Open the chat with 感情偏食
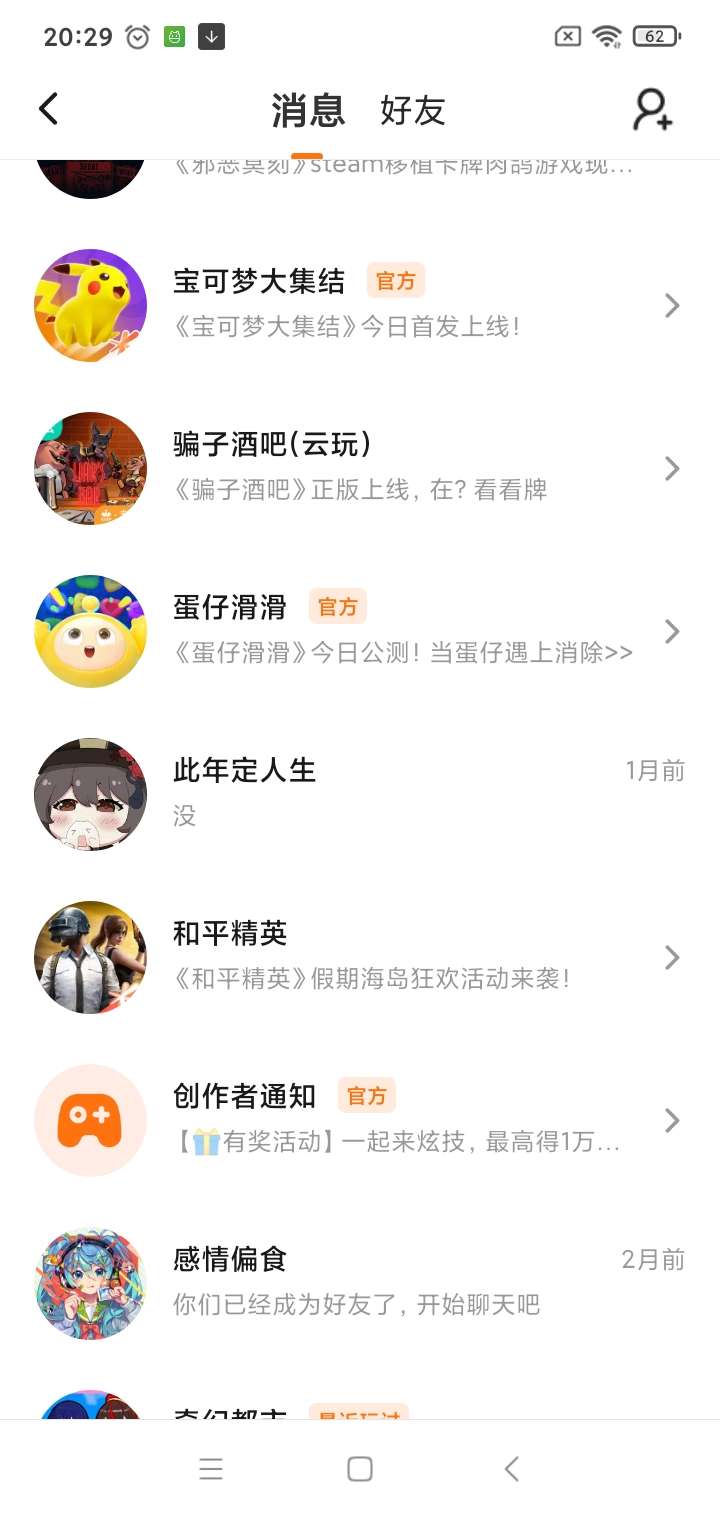This screenshot has width=720, height=1520. (x=360, y=1283)
